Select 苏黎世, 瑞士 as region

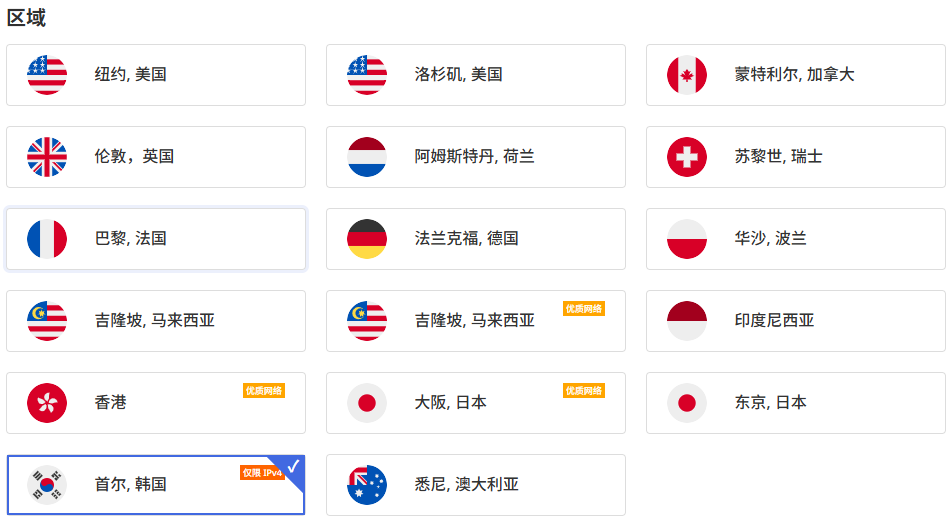point(796,157)
